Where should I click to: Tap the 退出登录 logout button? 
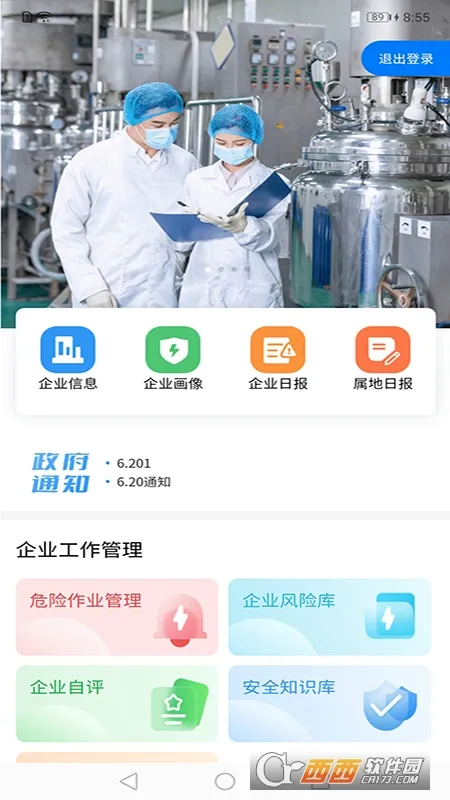(406, 59)
